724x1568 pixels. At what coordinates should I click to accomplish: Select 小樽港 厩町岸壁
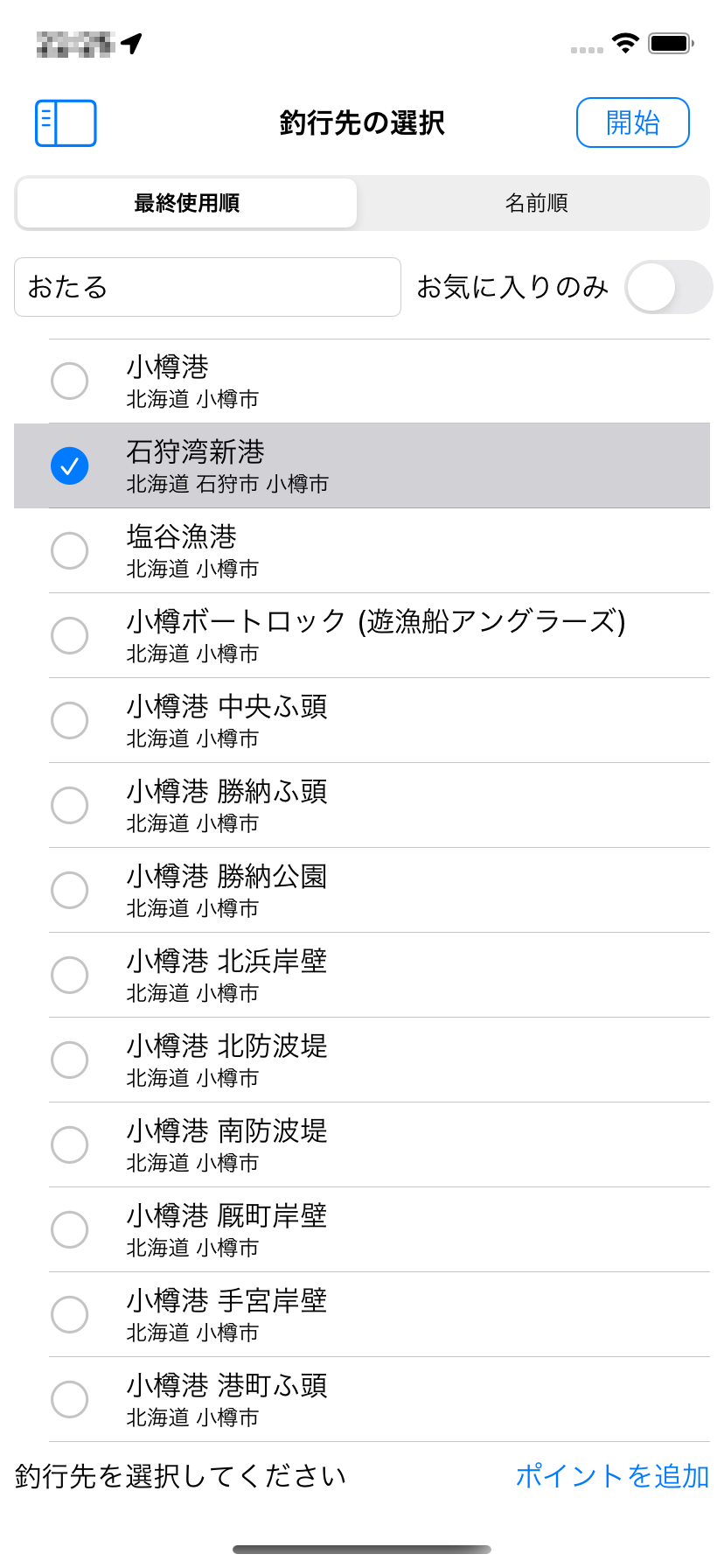[x=362, y=1230]
